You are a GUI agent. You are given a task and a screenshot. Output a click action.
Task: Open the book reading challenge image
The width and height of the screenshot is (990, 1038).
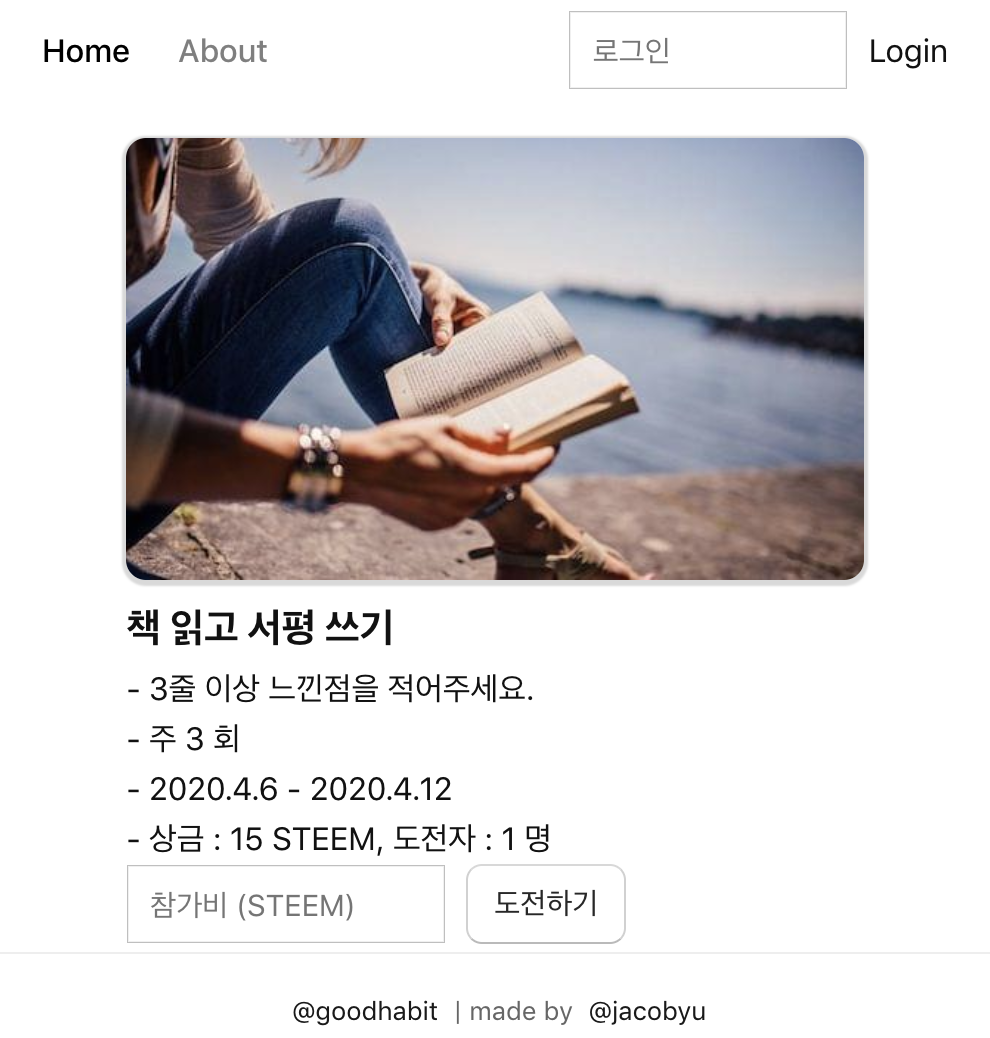pos(495,358)
